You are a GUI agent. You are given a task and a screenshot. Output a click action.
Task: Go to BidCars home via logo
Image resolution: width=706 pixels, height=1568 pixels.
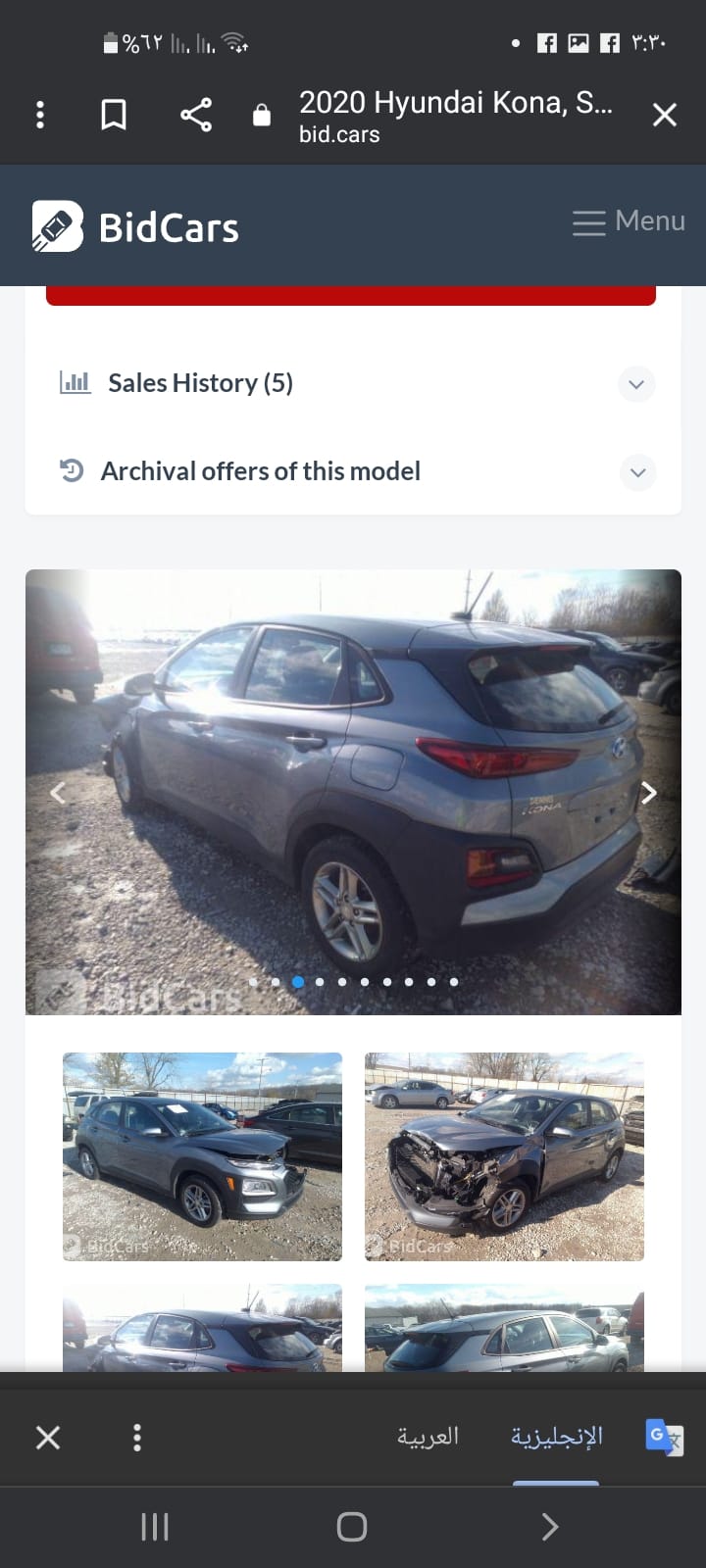tap(135, 226)
